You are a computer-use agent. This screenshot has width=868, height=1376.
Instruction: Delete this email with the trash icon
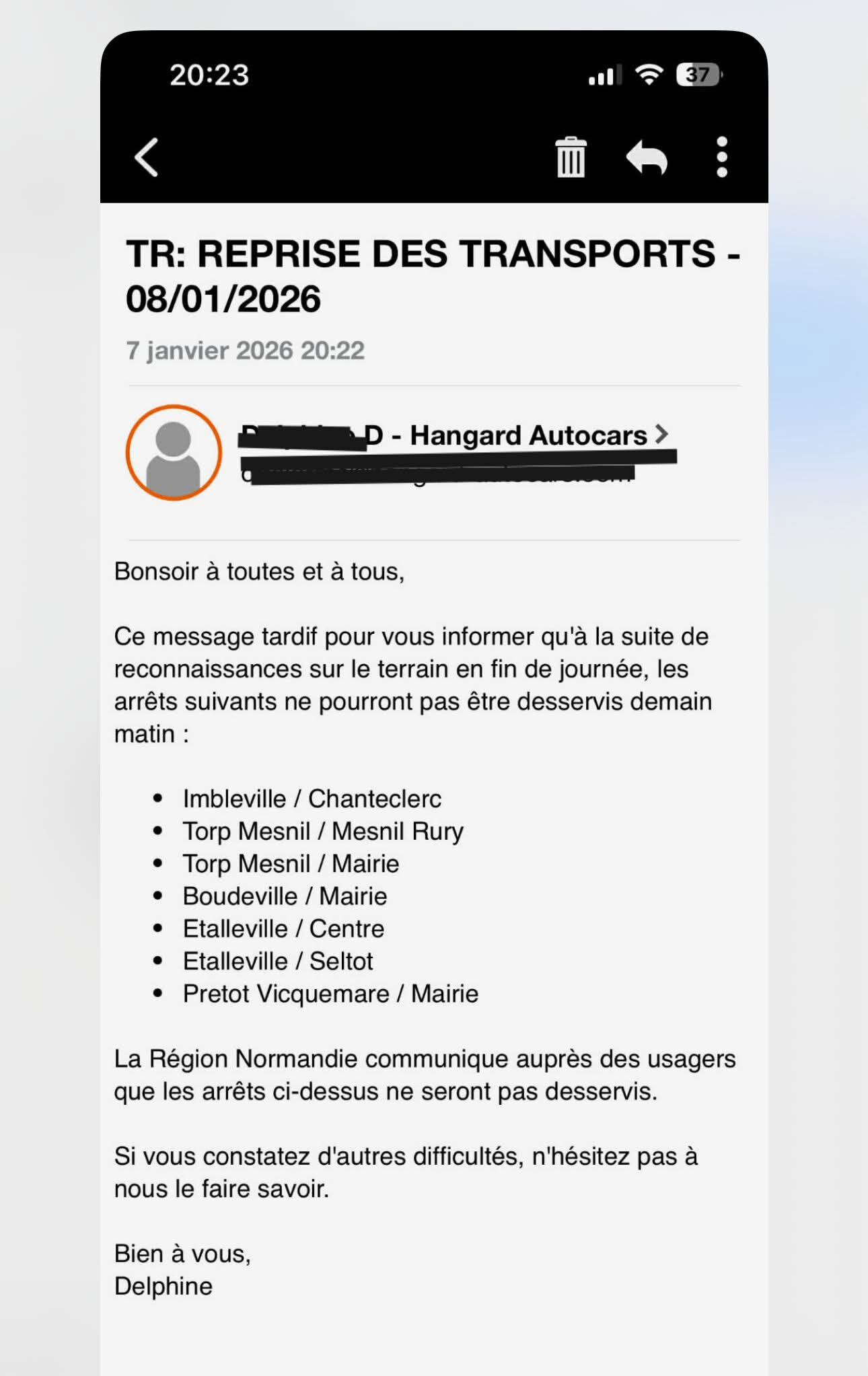(571, 157)
